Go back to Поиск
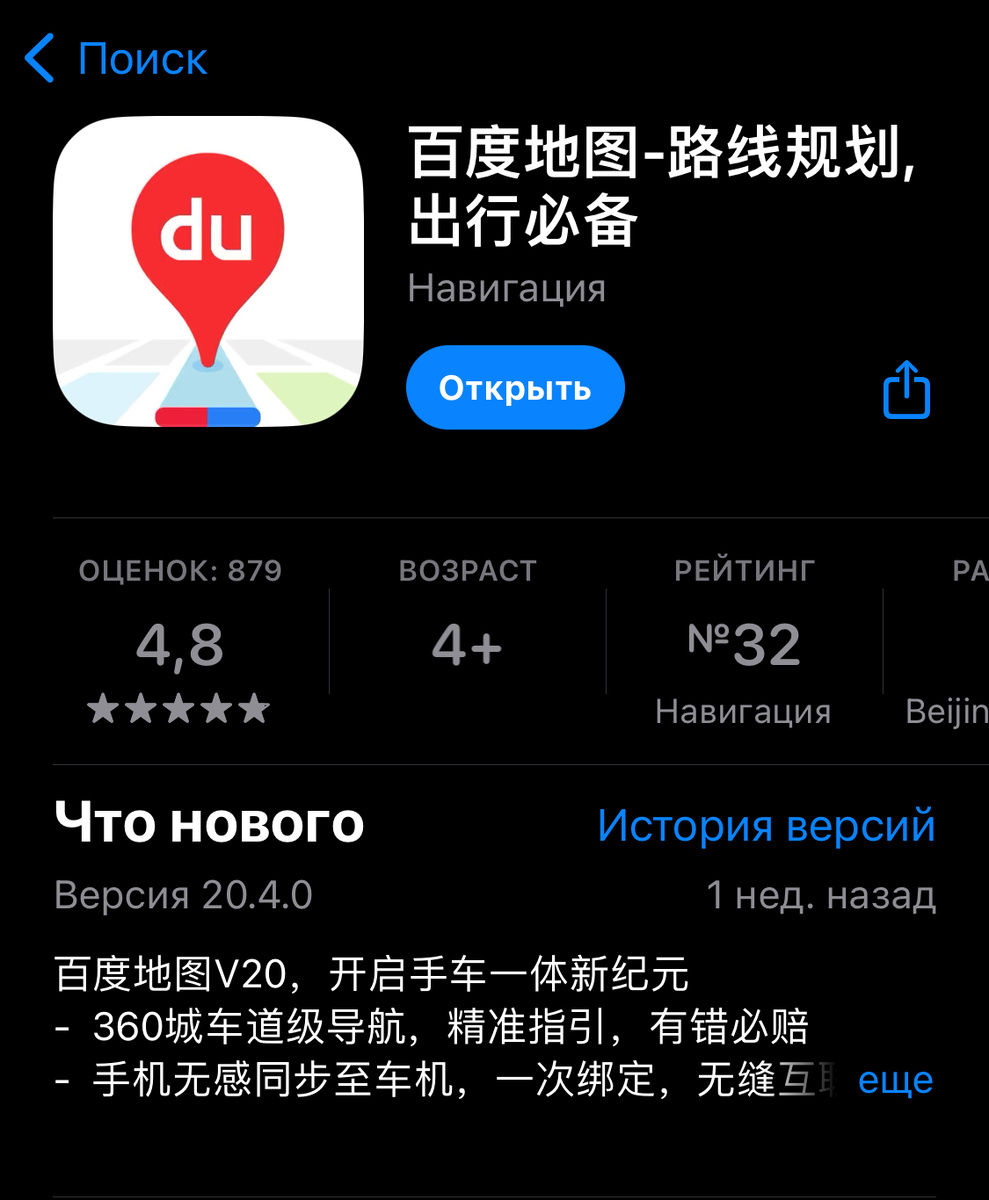Screen dimensions: 989x1200 pos(115,58)
